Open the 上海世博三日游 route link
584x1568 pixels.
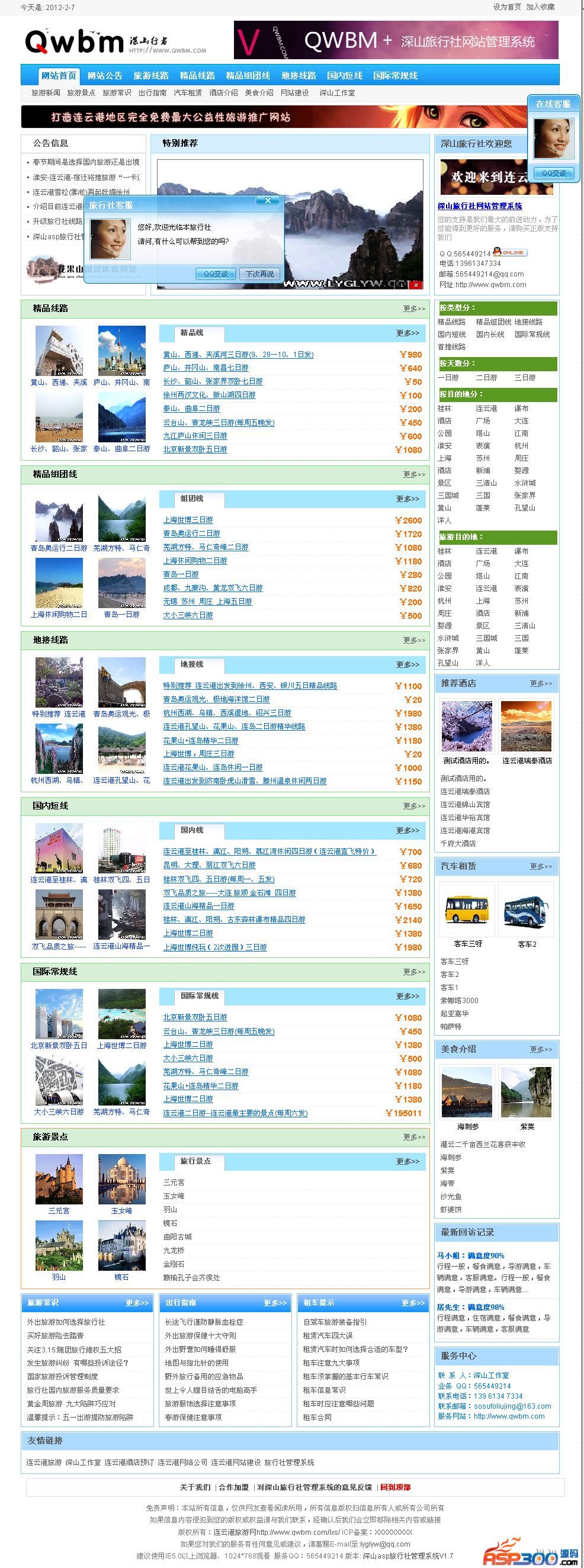188,520
